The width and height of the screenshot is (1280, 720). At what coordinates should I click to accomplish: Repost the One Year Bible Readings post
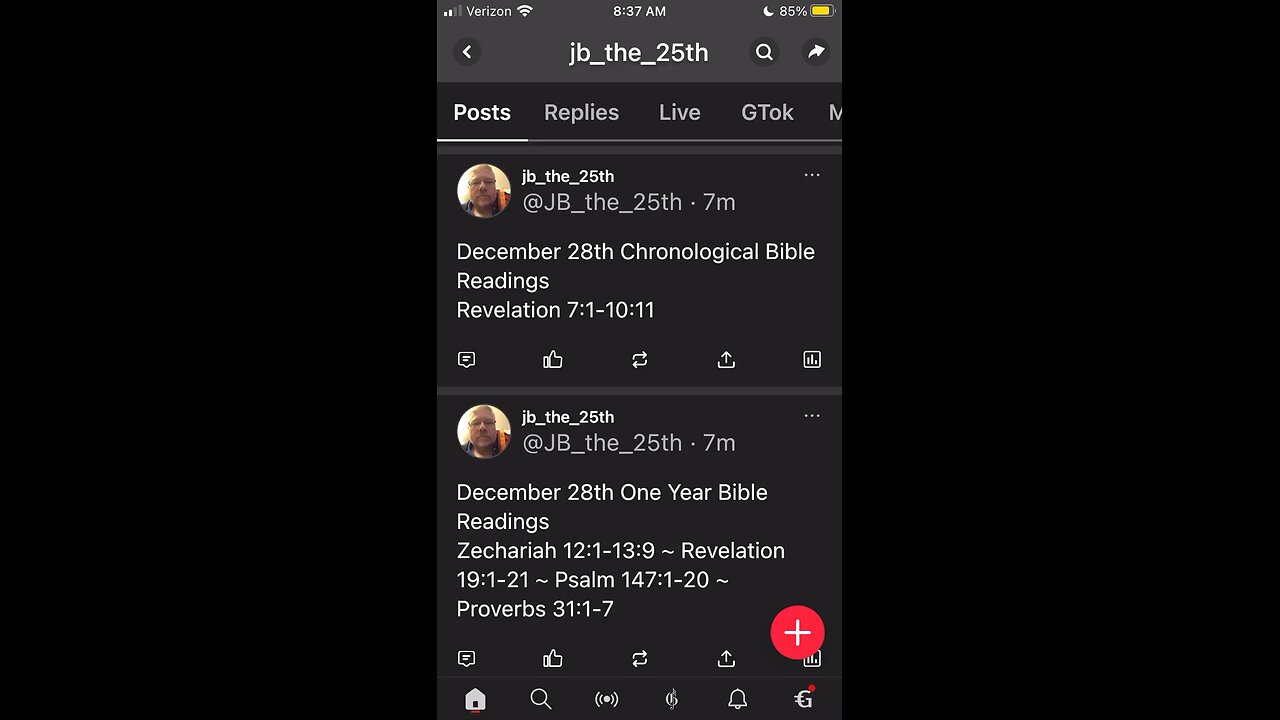coord(640,658)
